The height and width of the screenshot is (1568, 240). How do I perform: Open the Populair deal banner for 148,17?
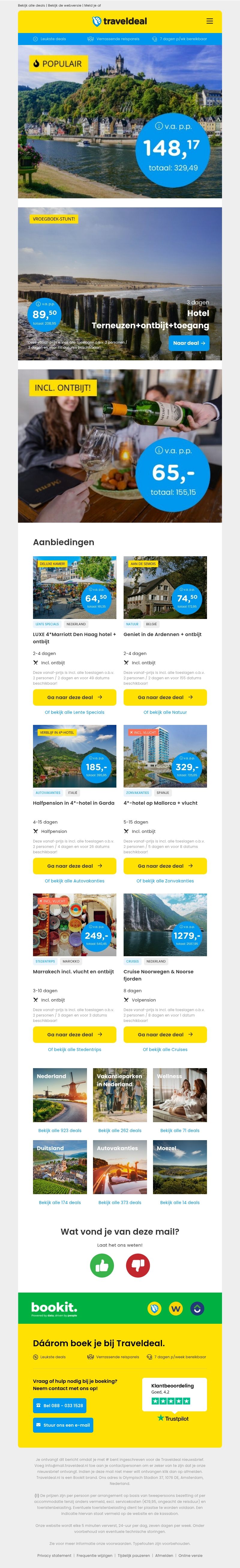(x=119, y=122)
